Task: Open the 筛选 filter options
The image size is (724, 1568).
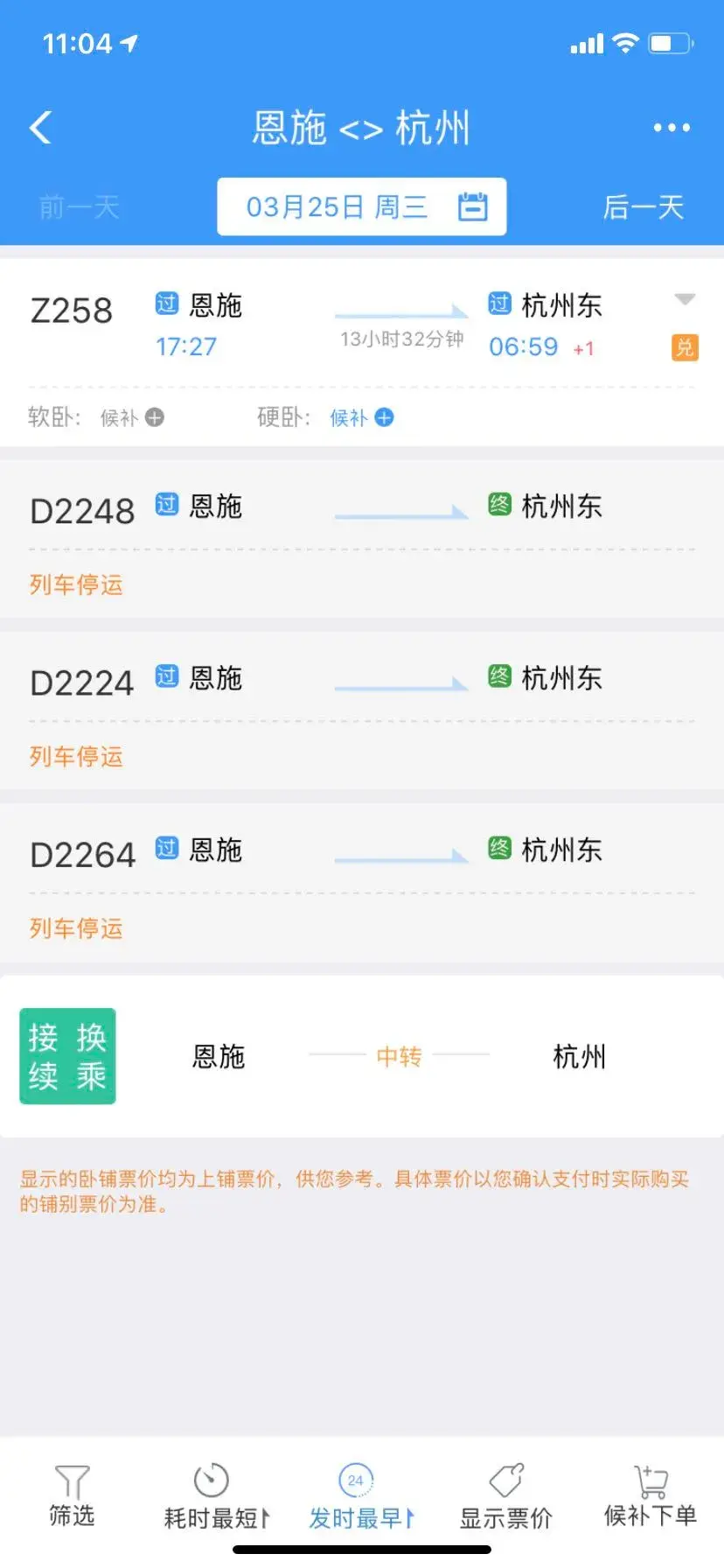Action: pos(72,1496)
